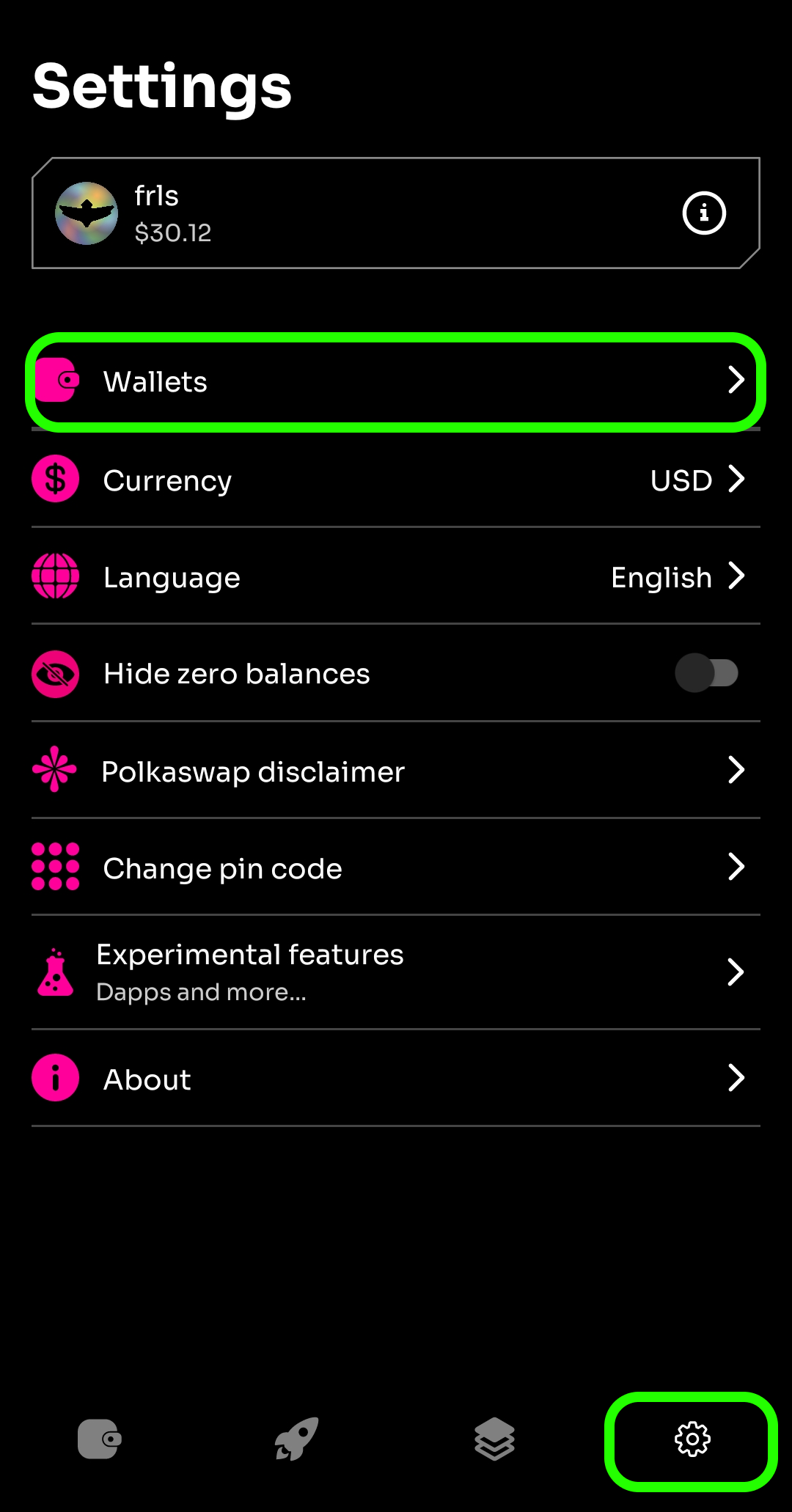This screenshot has height=1512, width=792.
Task: Toggle Hide zero balances switch
Action: [x=706, y=673]
